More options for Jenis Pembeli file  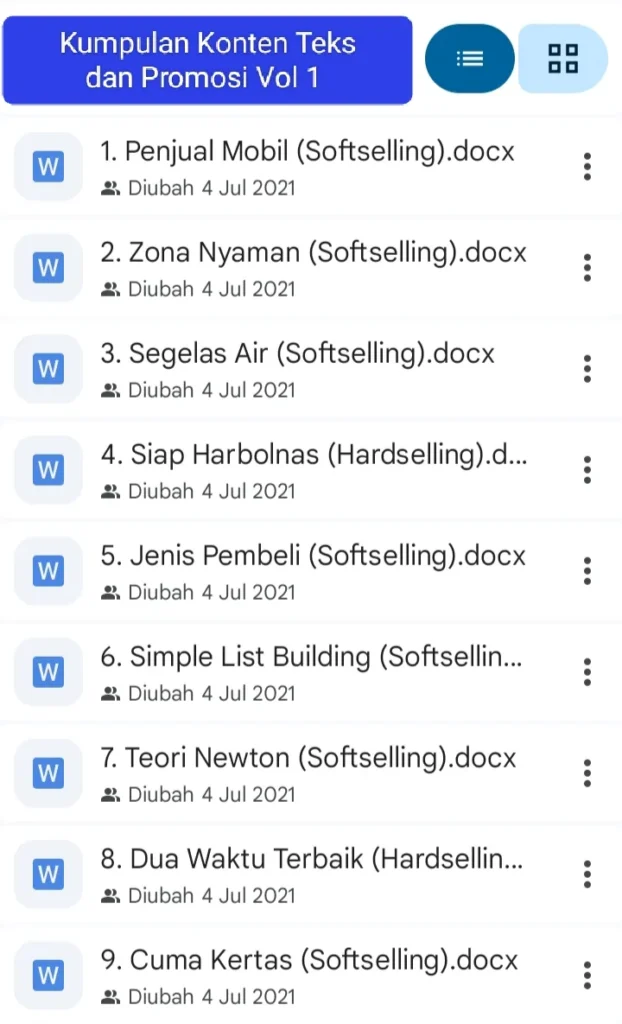(x=587, y=570)
